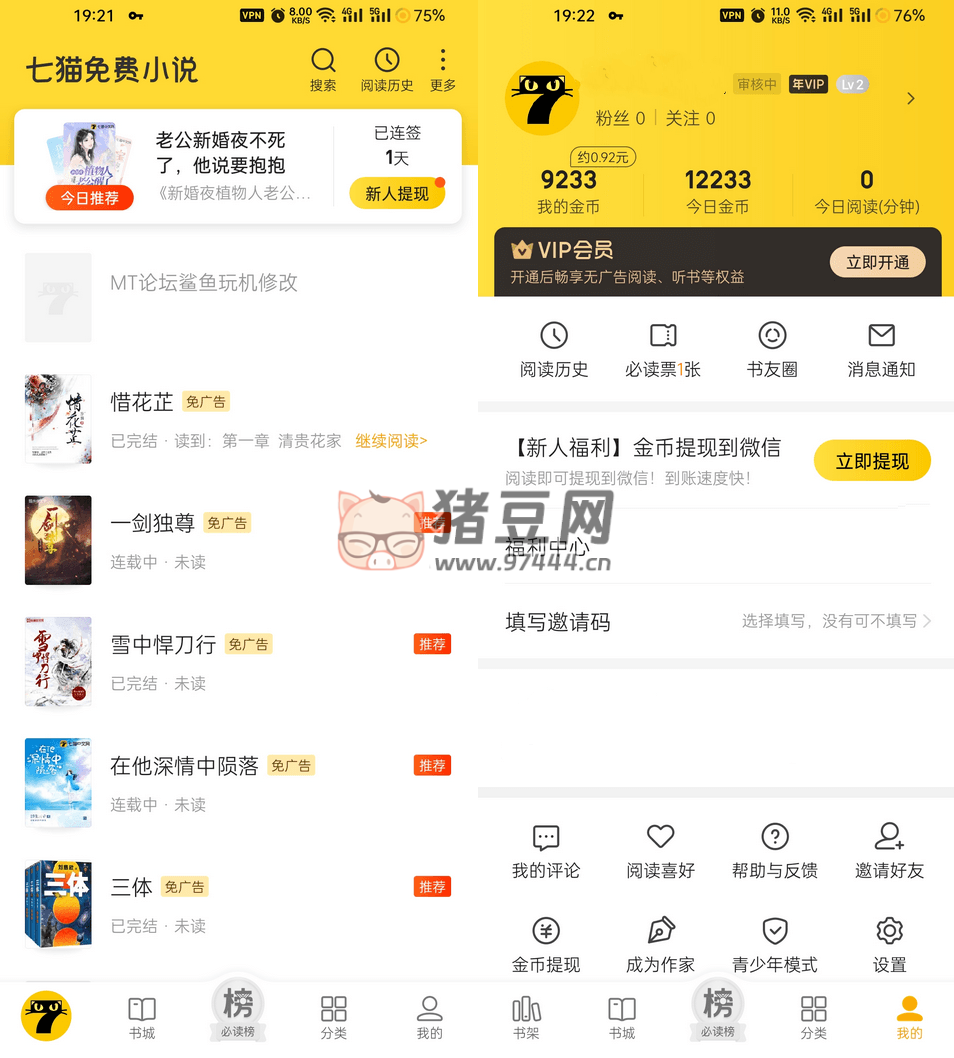This screenshot has height=1058, width=954.
Task: Open the 更多 overflow menu
Action: [443, 69]
